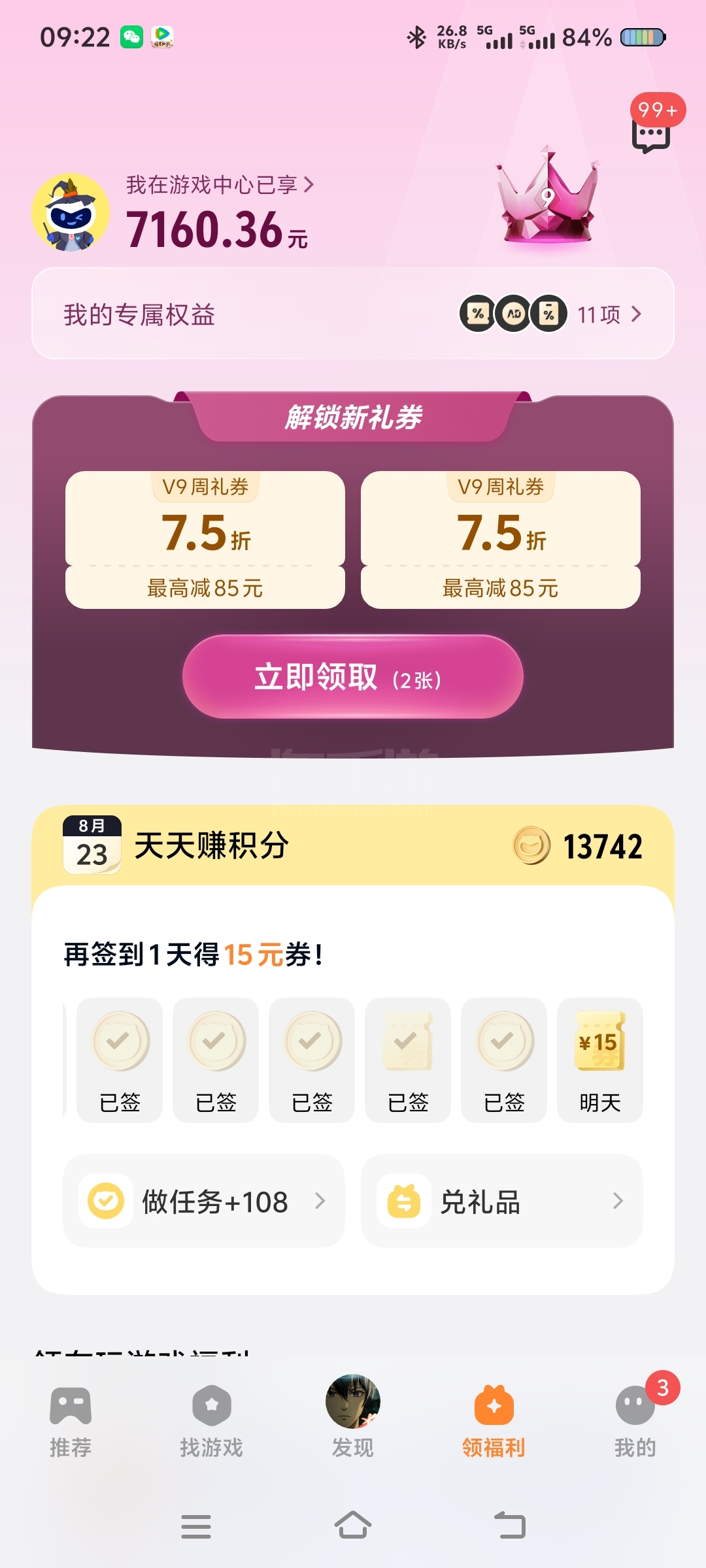Switch to the 找游戏 tab
This screenshot has width=706, height=1568.
(212, 1422)
